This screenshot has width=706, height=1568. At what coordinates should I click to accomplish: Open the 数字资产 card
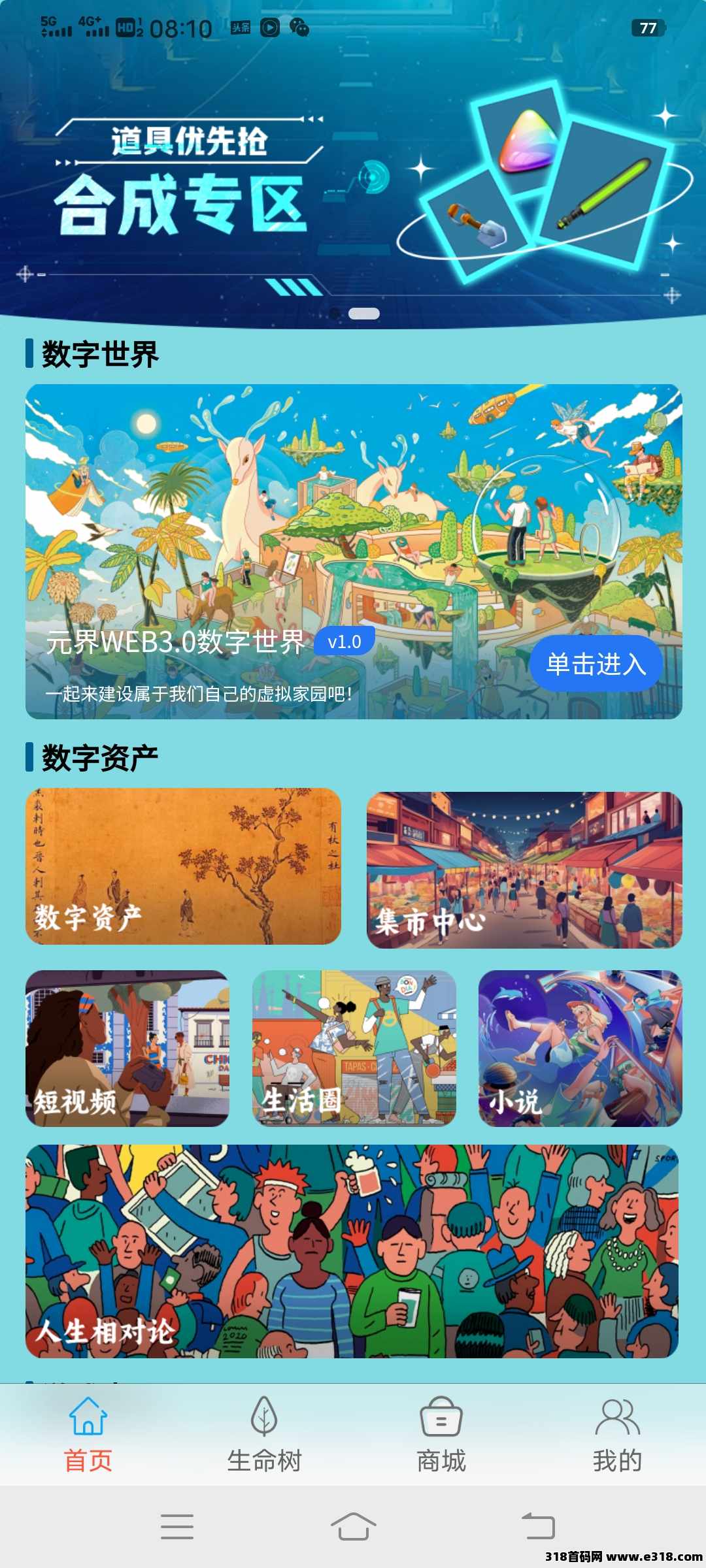click(x=183, y=866)
